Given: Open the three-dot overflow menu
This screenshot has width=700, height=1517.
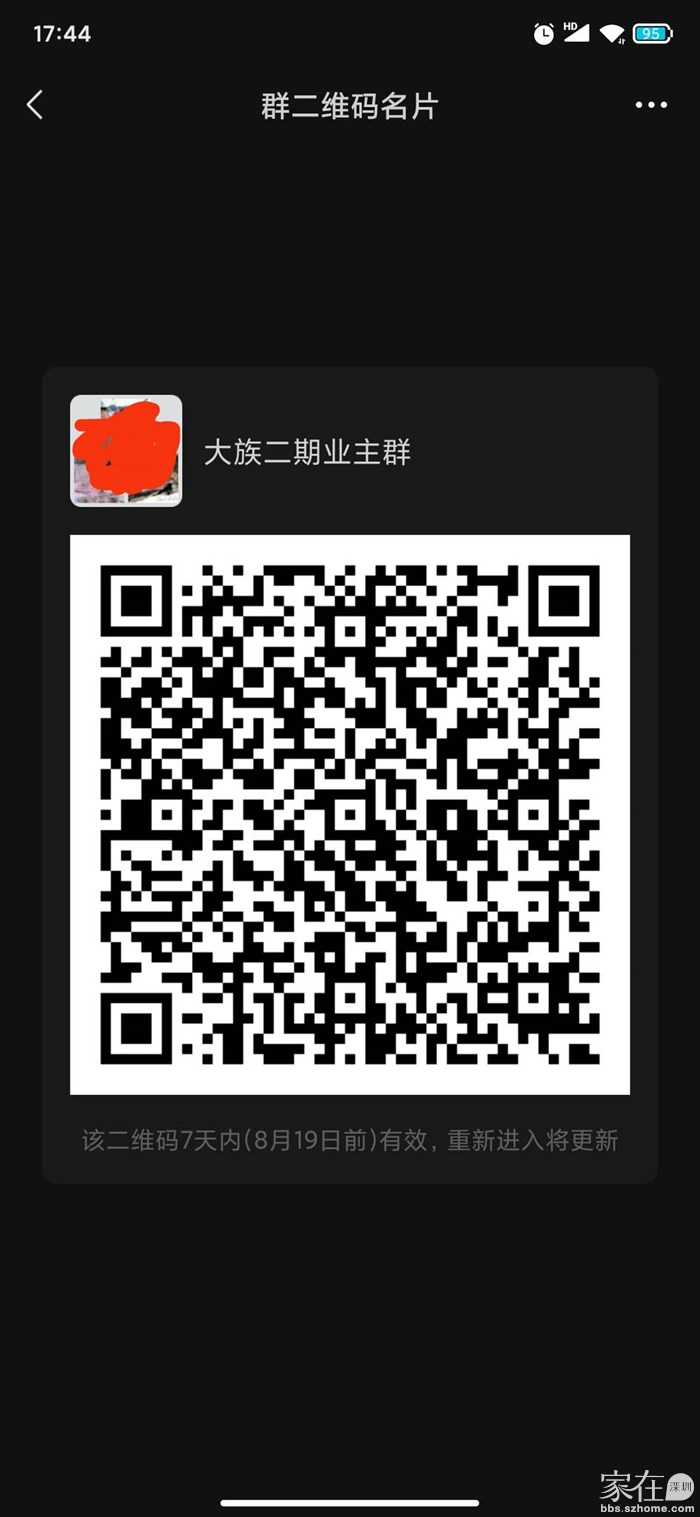Looking at the screenshot, I should point(650,105).
